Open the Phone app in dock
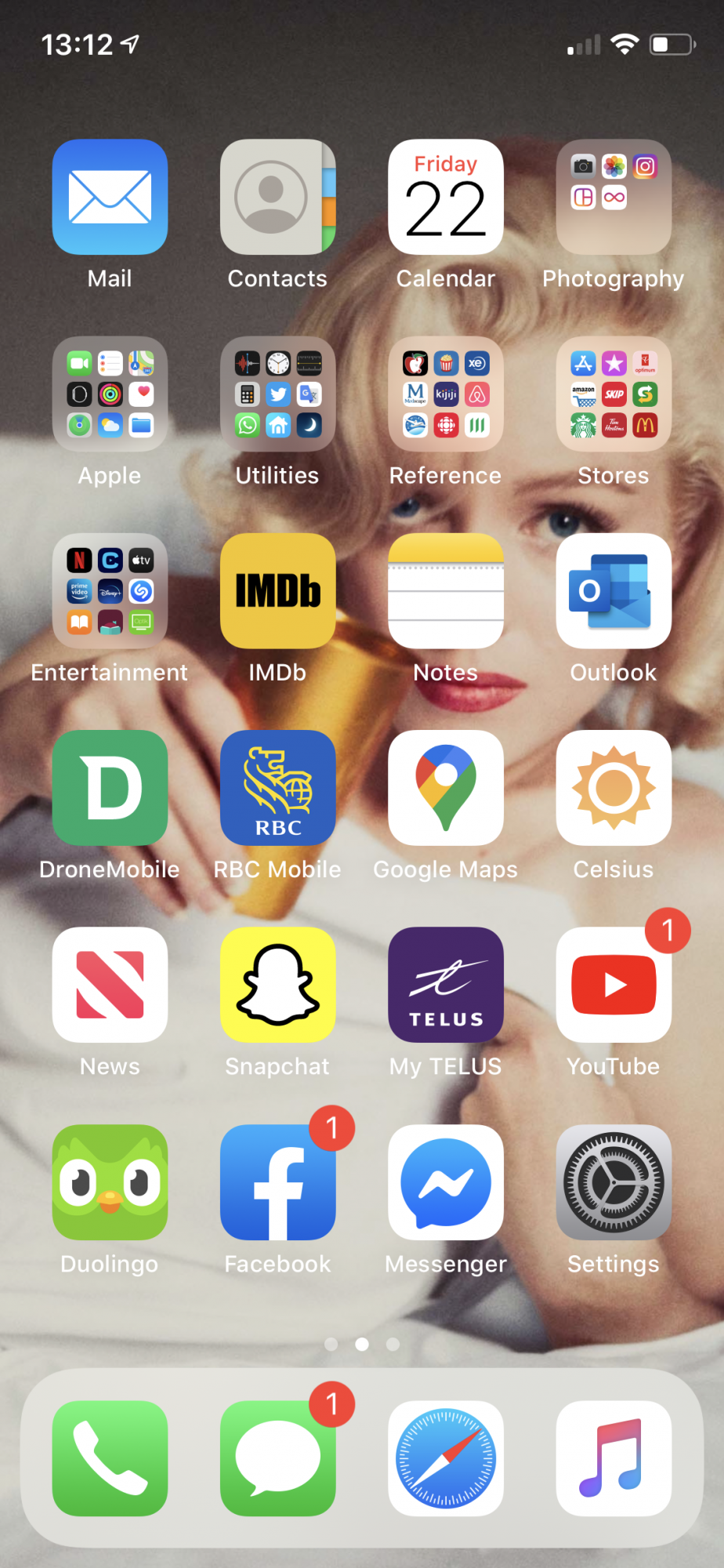The height and width of the screenshot is (1568, 724). click(110, 1458)
